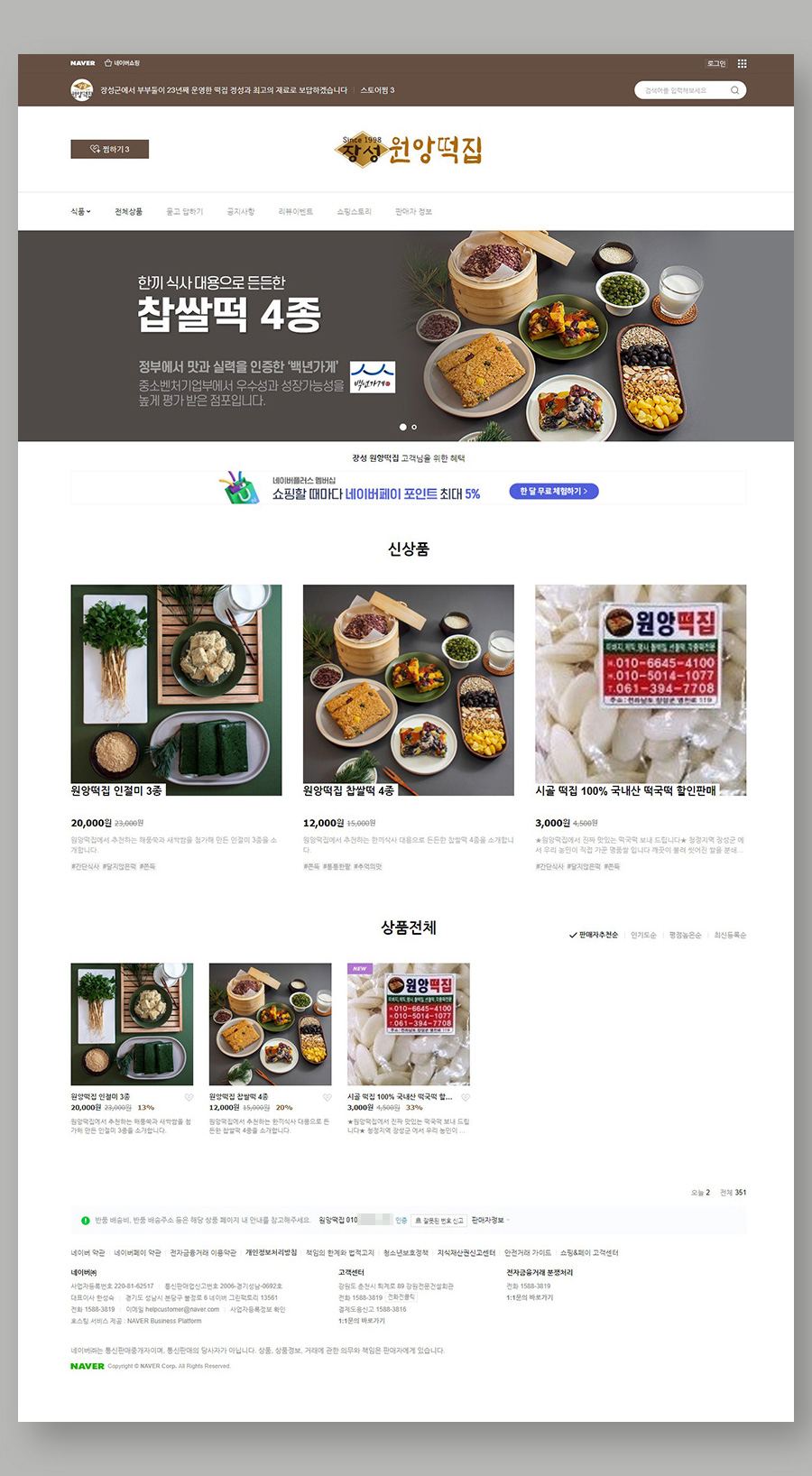Image resolution: width=812 pixels, height=1476 pixels.
Task: Select the second banner page indicator
Action: [x=414, y=427]
